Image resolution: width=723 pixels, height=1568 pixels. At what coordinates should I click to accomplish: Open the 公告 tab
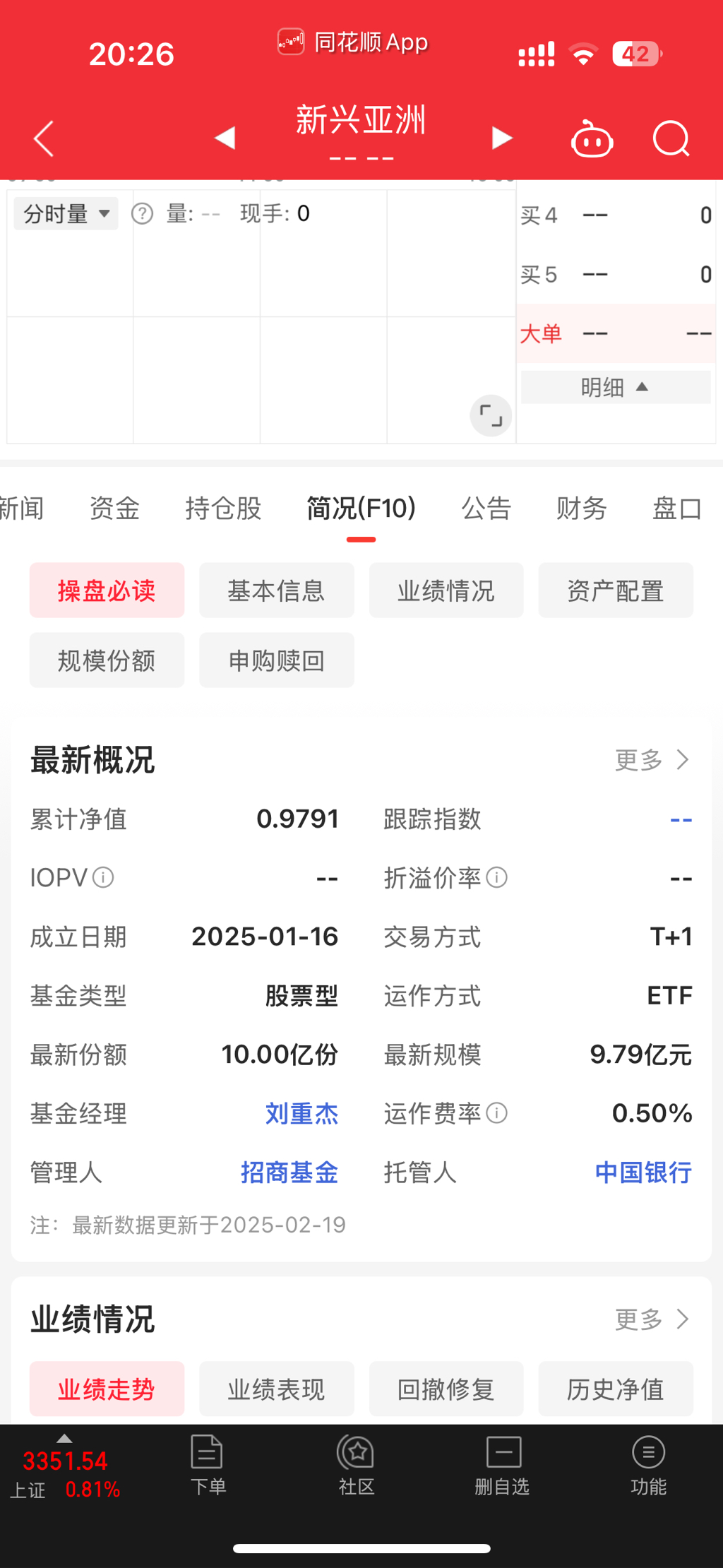click(x=486, y=508)
